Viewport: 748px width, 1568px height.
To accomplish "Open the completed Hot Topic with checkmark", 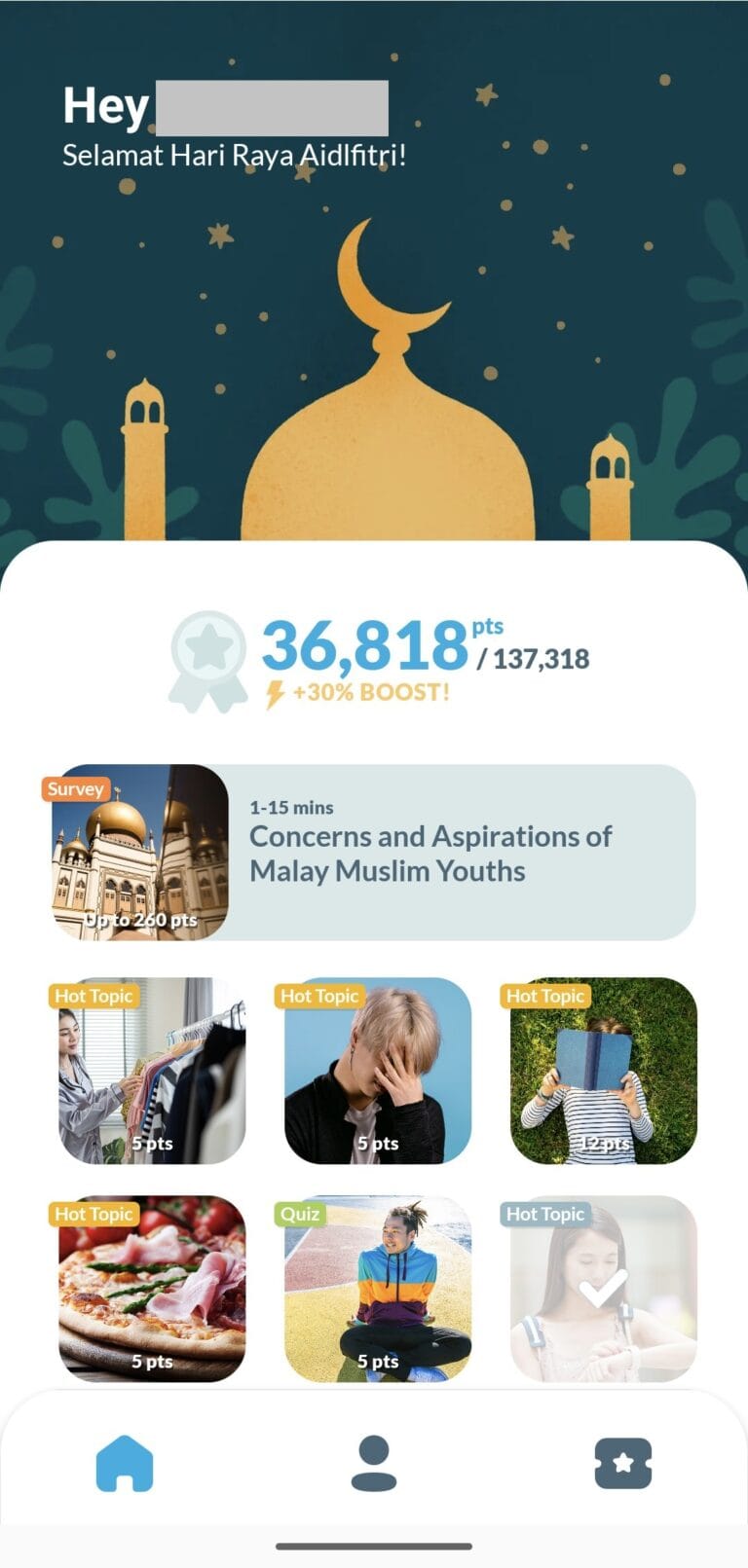I will click(604, 1289).
